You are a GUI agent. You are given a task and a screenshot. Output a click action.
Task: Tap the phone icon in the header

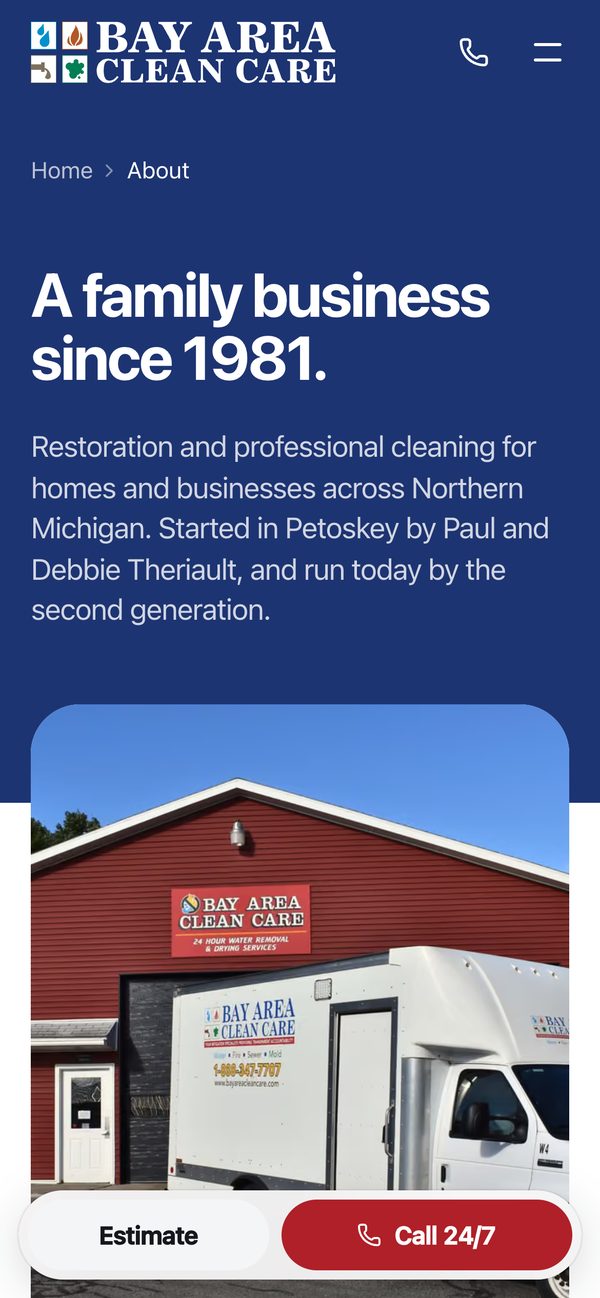474,52
